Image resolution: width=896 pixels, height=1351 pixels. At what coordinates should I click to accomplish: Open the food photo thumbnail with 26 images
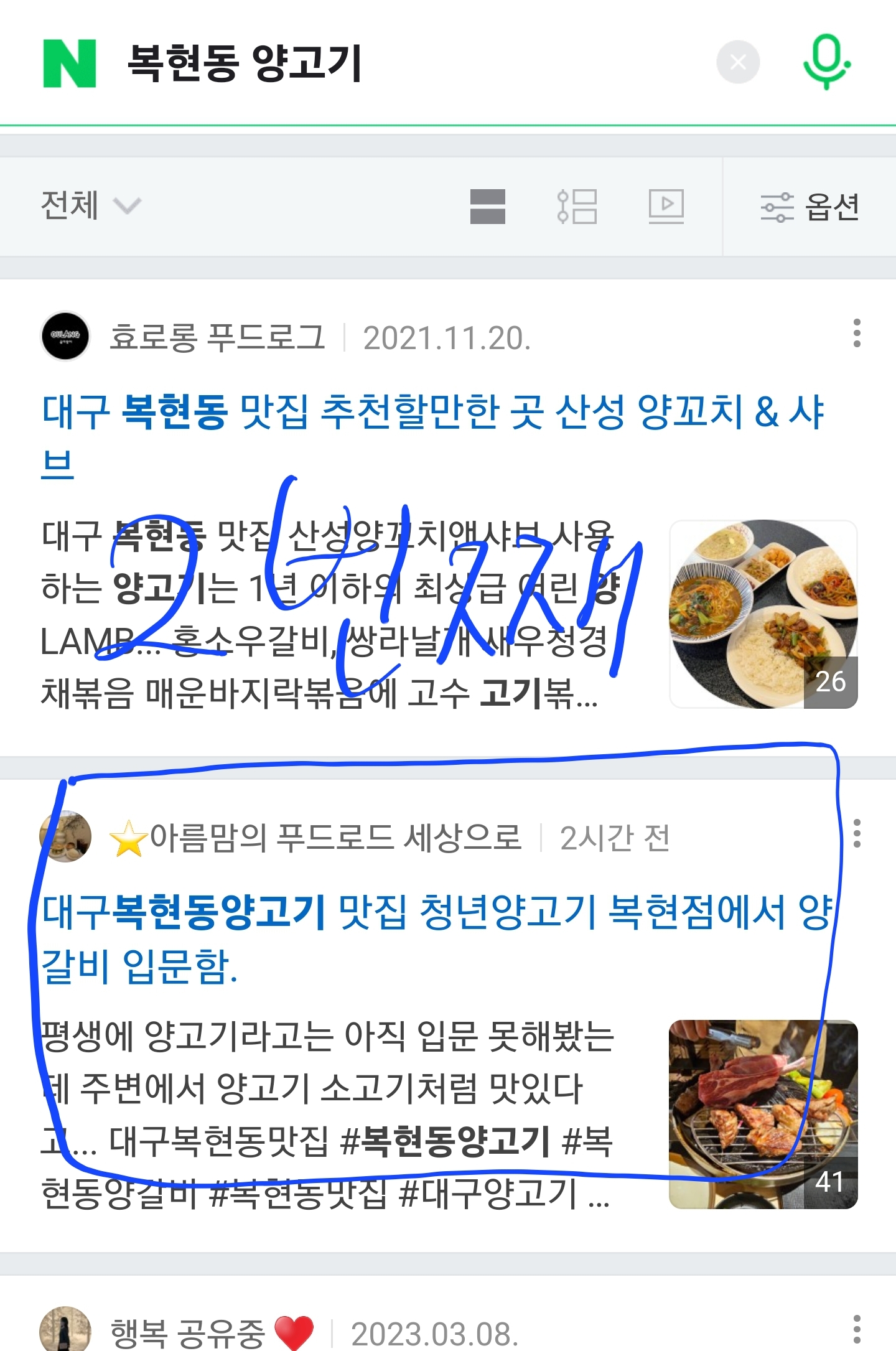click(x=763, y=614)
